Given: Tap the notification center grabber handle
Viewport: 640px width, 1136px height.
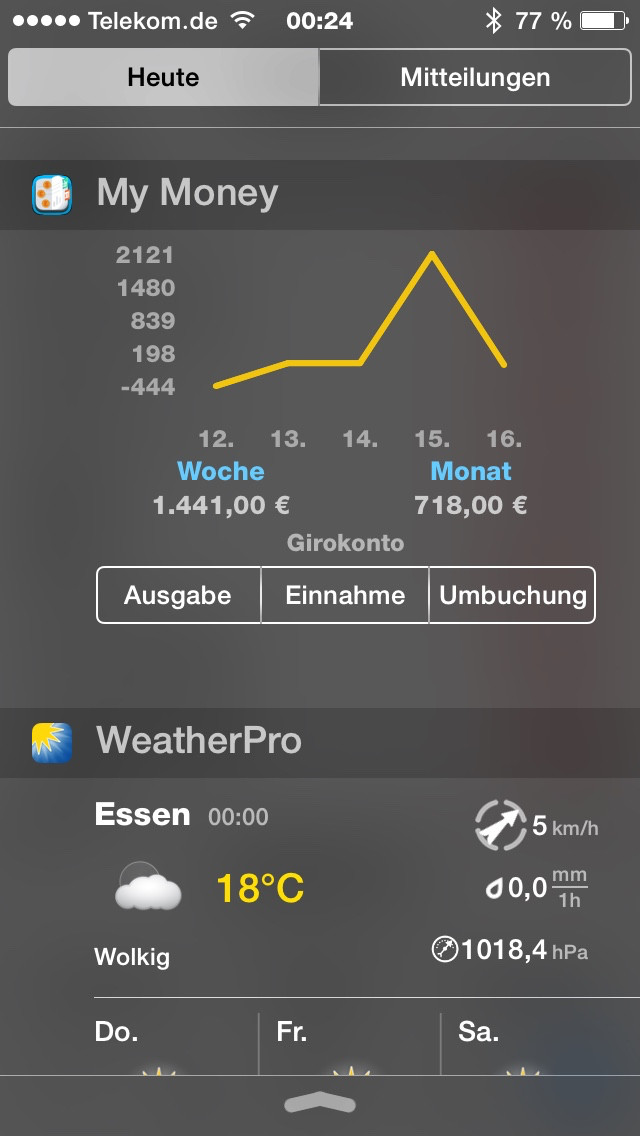Looking at the screenshot, I should [320, 1103].
